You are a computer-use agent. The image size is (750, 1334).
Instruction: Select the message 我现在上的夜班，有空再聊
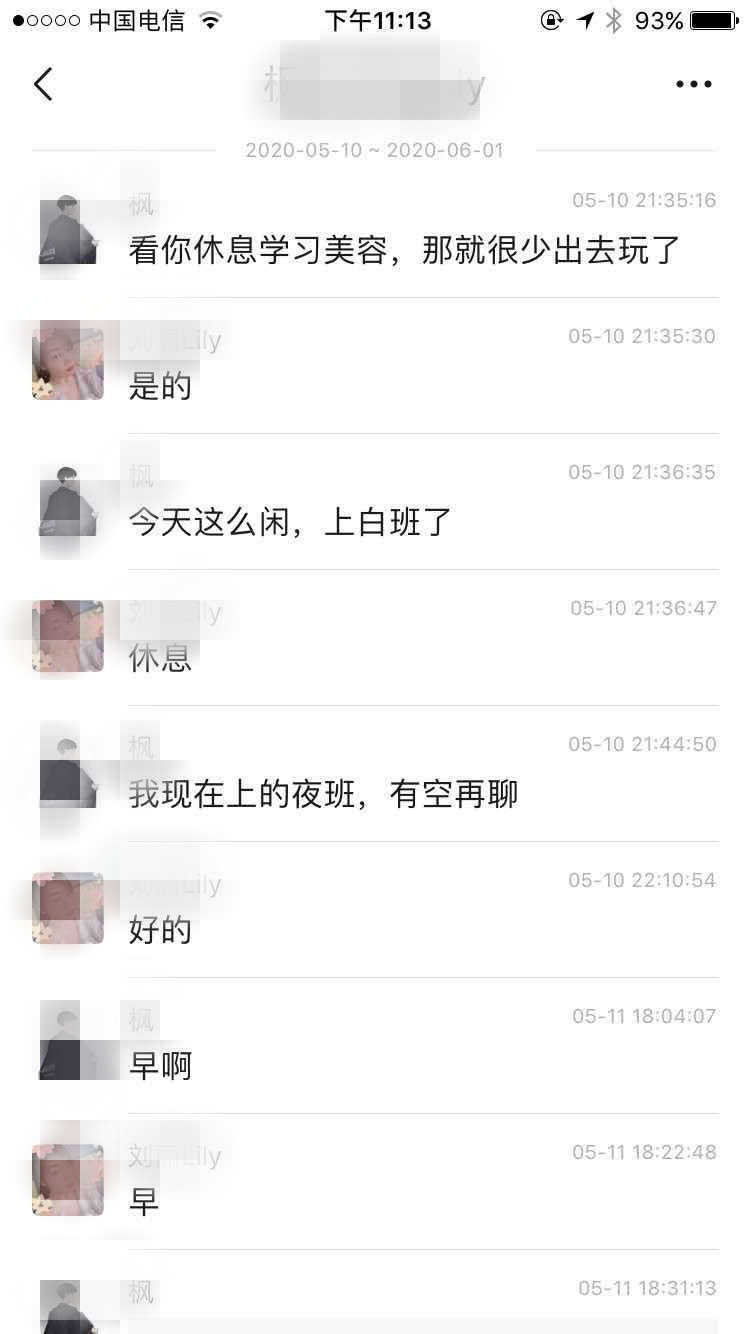[322, 793]
